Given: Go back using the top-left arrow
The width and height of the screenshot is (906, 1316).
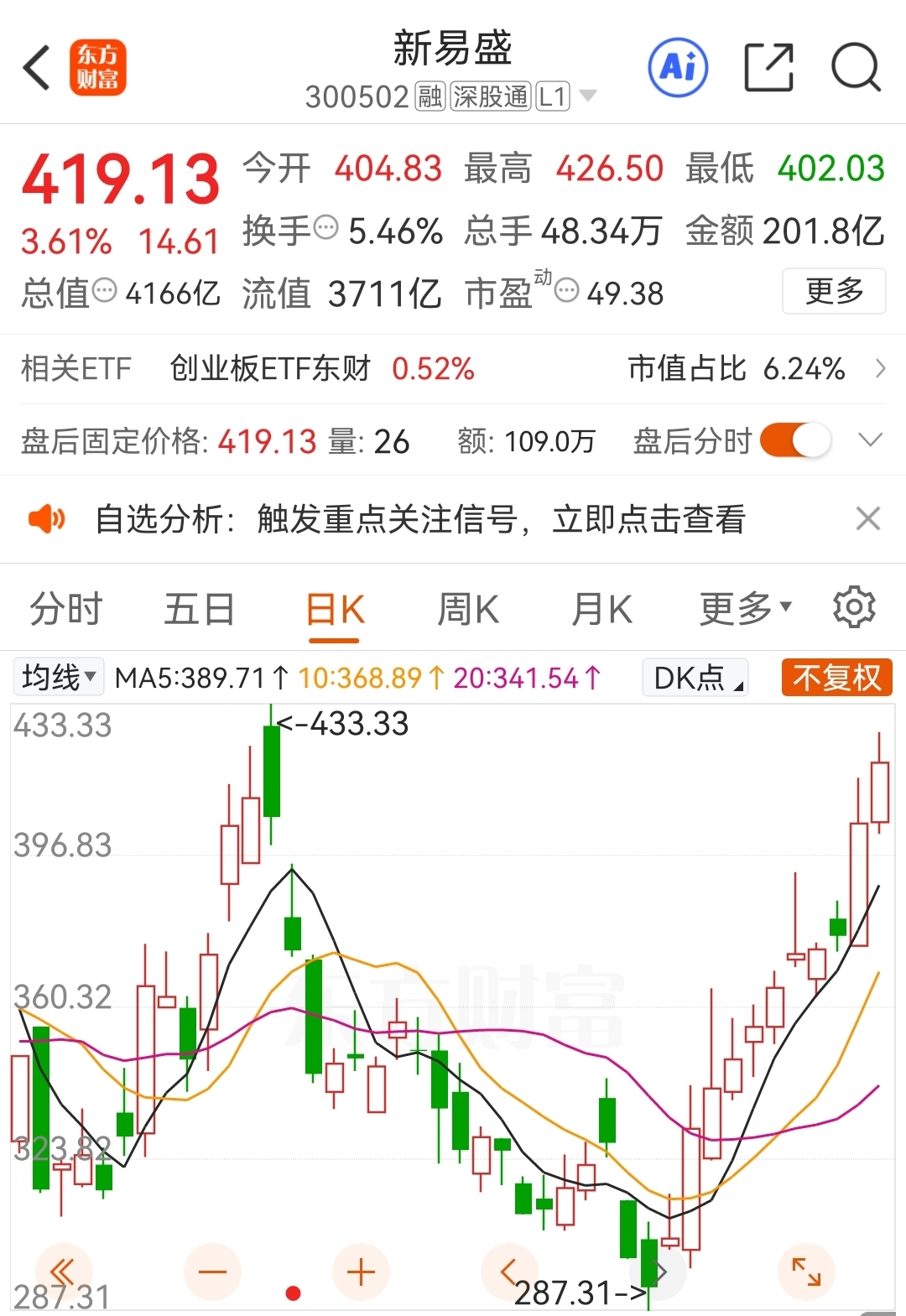Looking at the screenshot, I should tap(37, 68).
